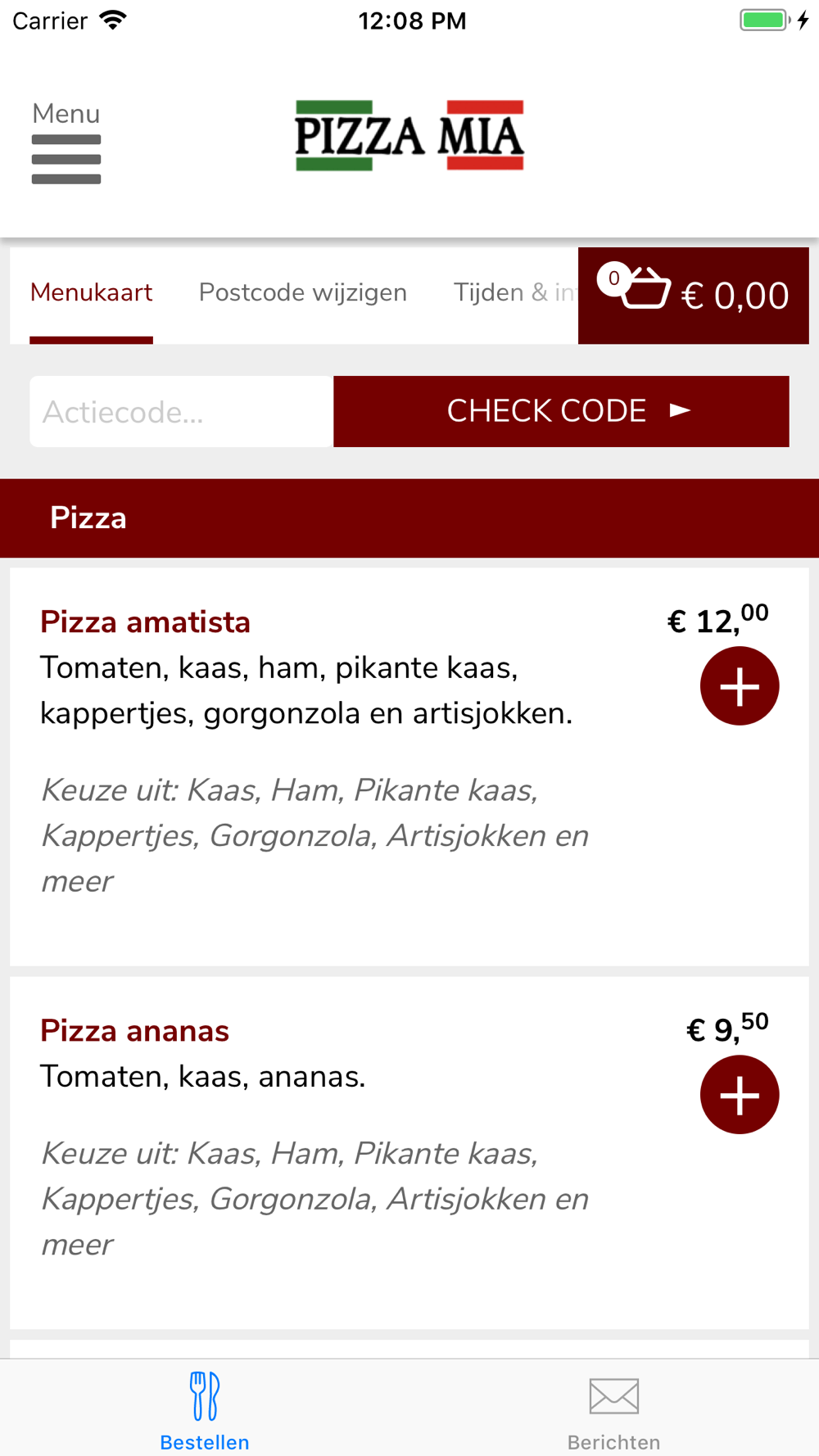Go to the Bestellen tab
The height and width of the screenshot is (1456, 819).
pyautogui.click(x=205, y=1410)
